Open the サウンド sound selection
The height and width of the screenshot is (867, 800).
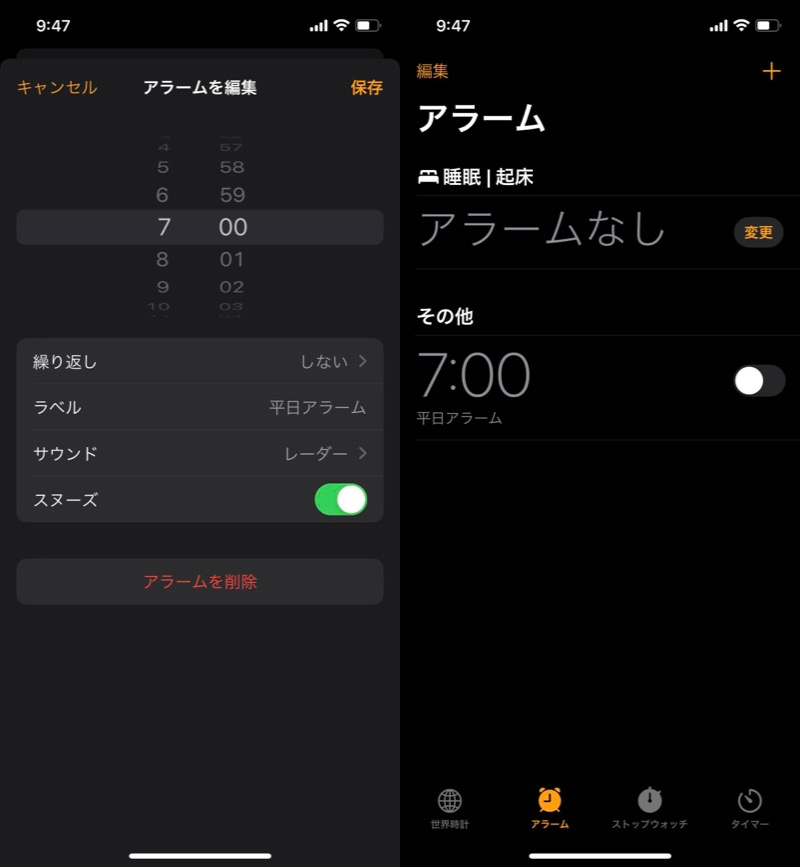tap(200, 453)
